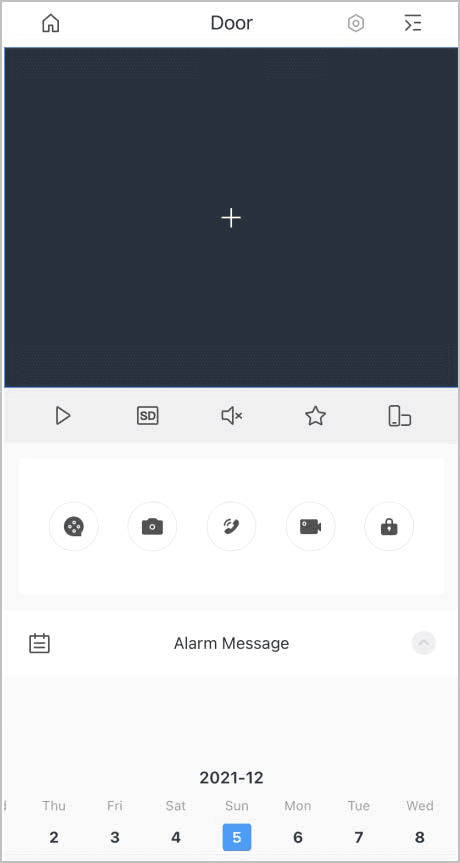
Task: Select Saturday the 4th
Action: point(176,837)
